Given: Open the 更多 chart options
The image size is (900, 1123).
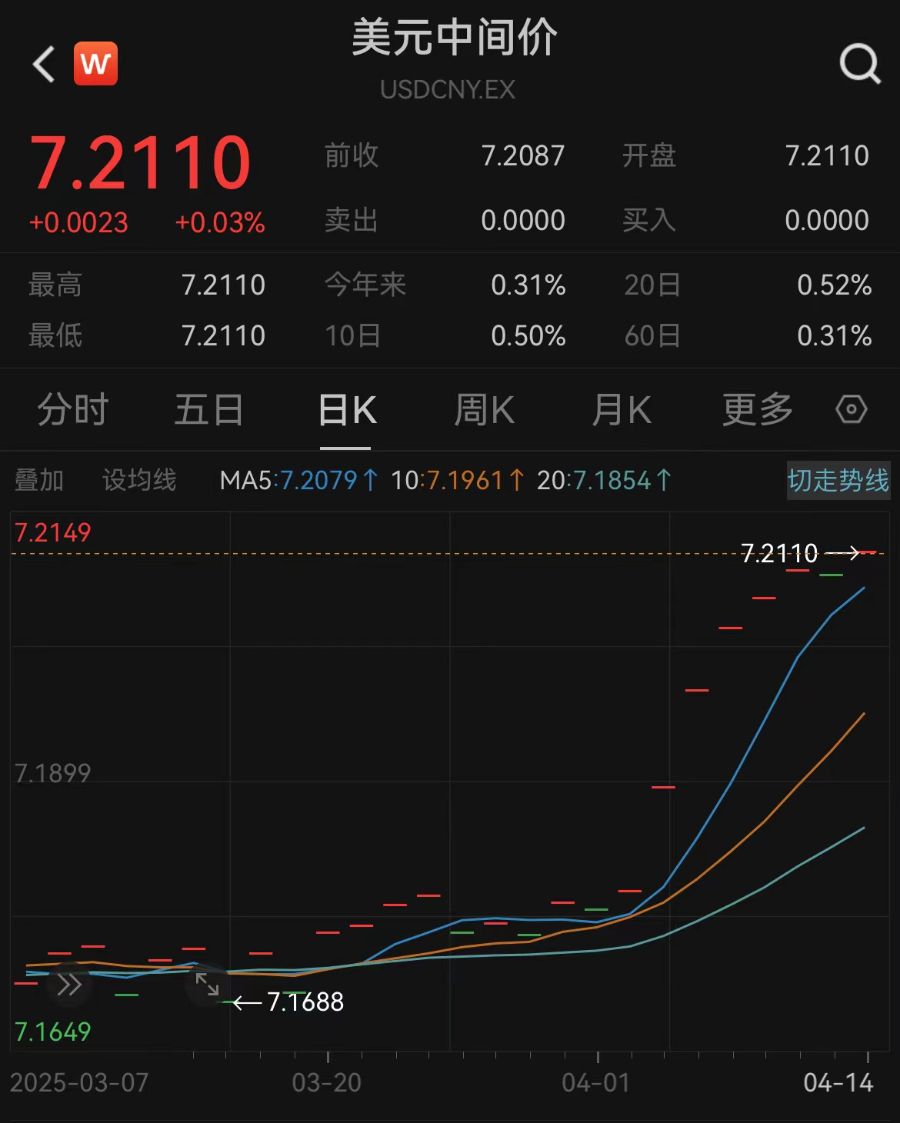Looking at the screenshot, I should [757, 410].
